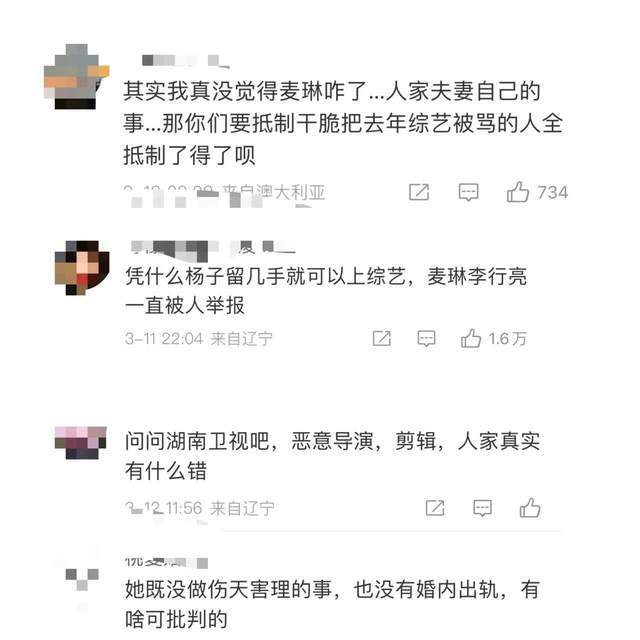The image size is (640, 640).
Task: Open avatar of the 其实我真没觉得 commenter
Action: tap(78, 75)
